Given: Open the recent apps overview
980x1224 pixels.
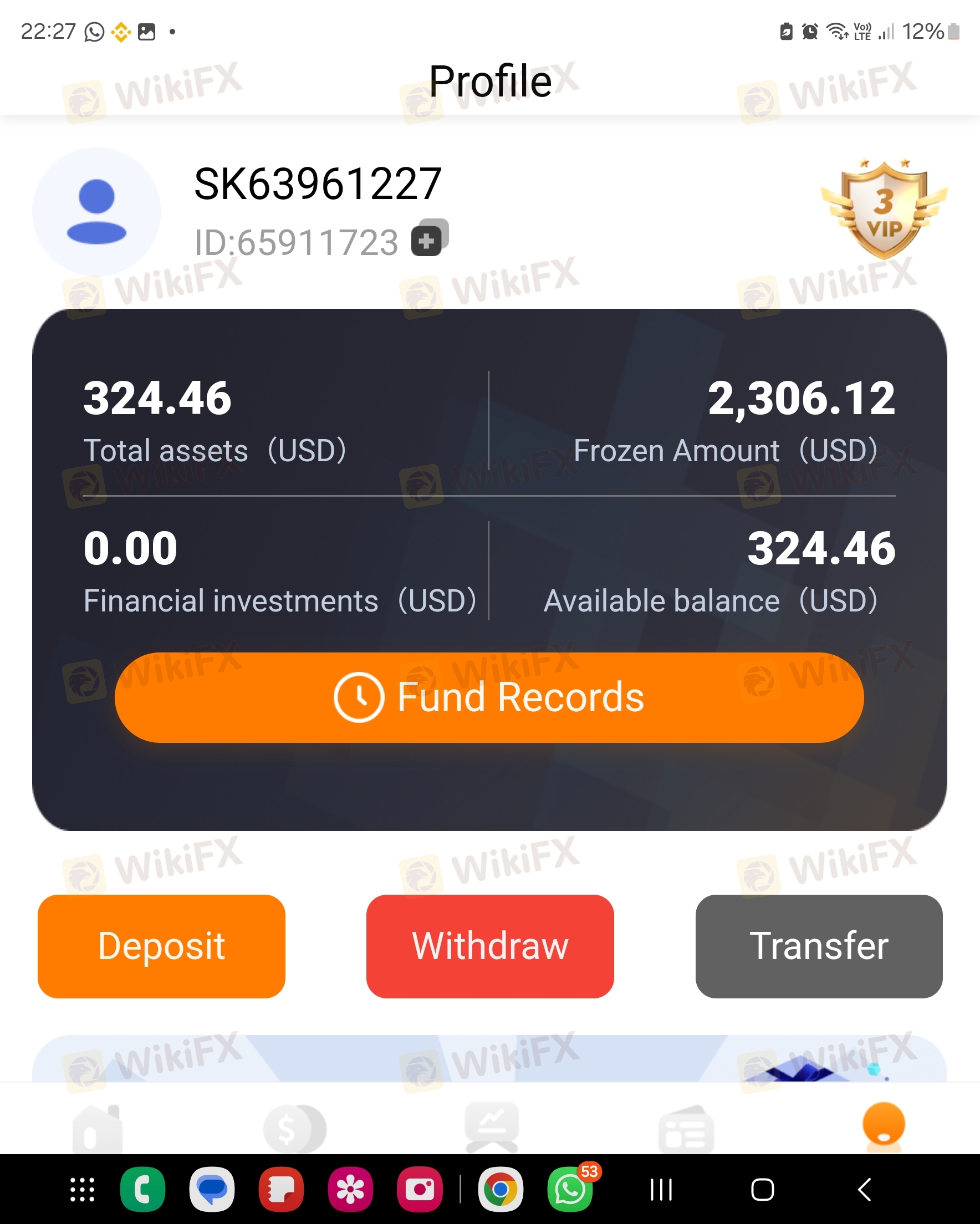Looking at the screenshot, I should pos(661,1190).
